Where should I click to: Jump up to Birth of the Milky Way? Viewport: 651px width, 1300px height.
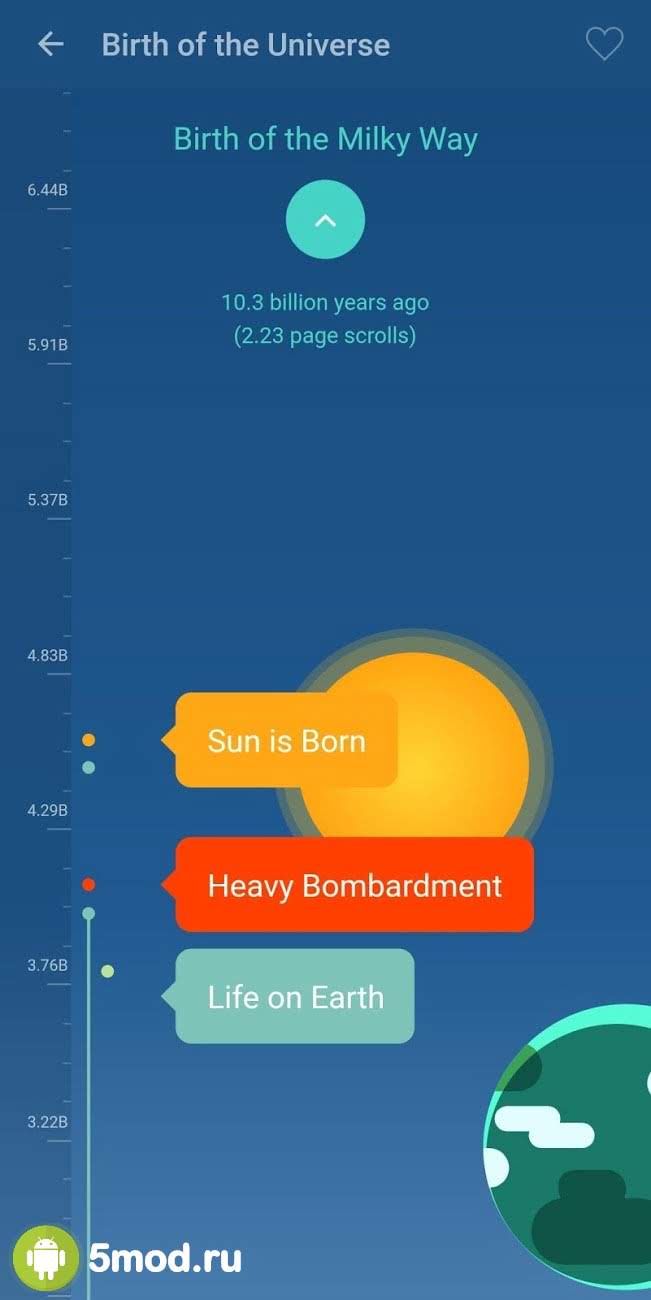pos(325,220)
